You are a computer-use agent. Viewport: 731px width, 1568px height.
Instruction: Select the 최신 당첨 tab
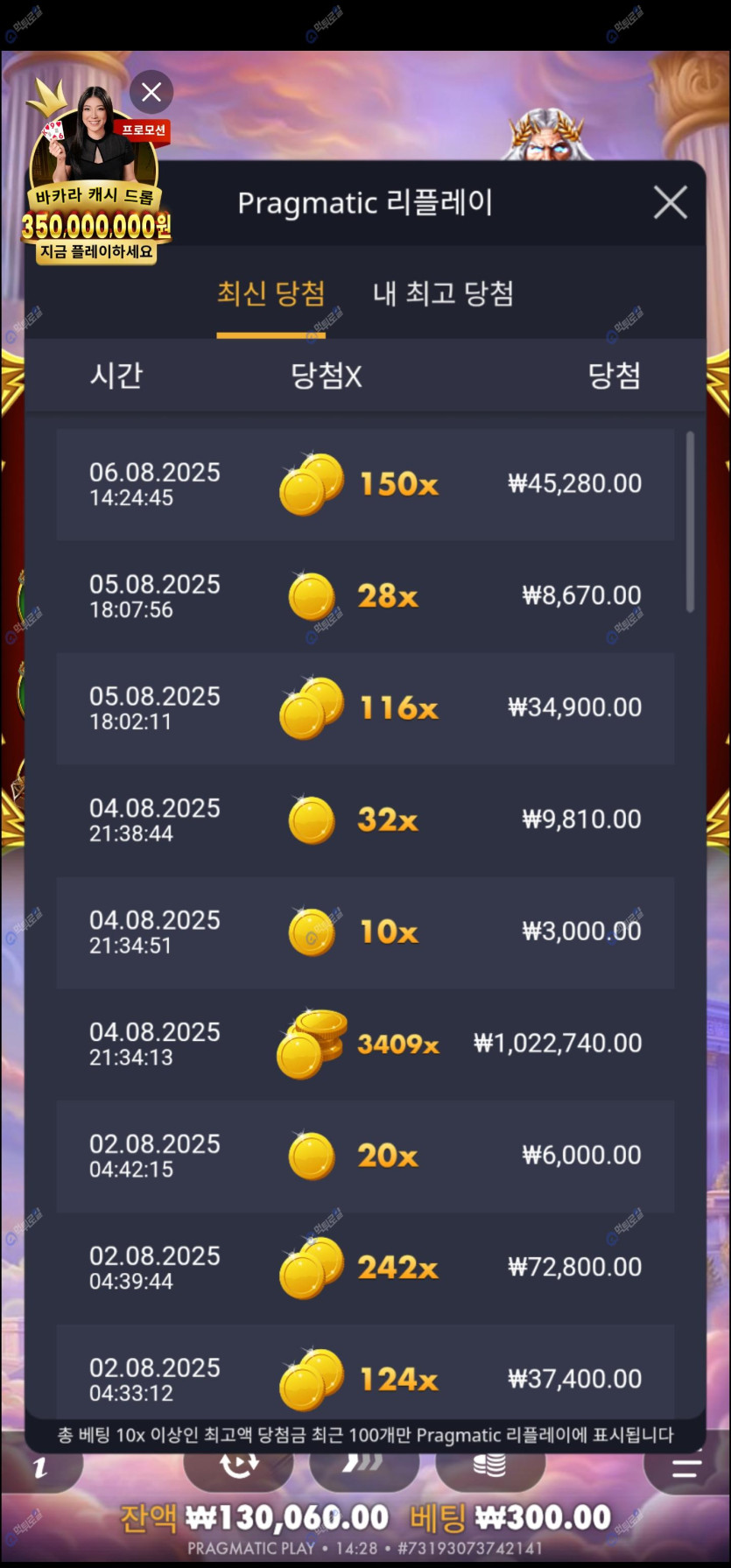271,293
